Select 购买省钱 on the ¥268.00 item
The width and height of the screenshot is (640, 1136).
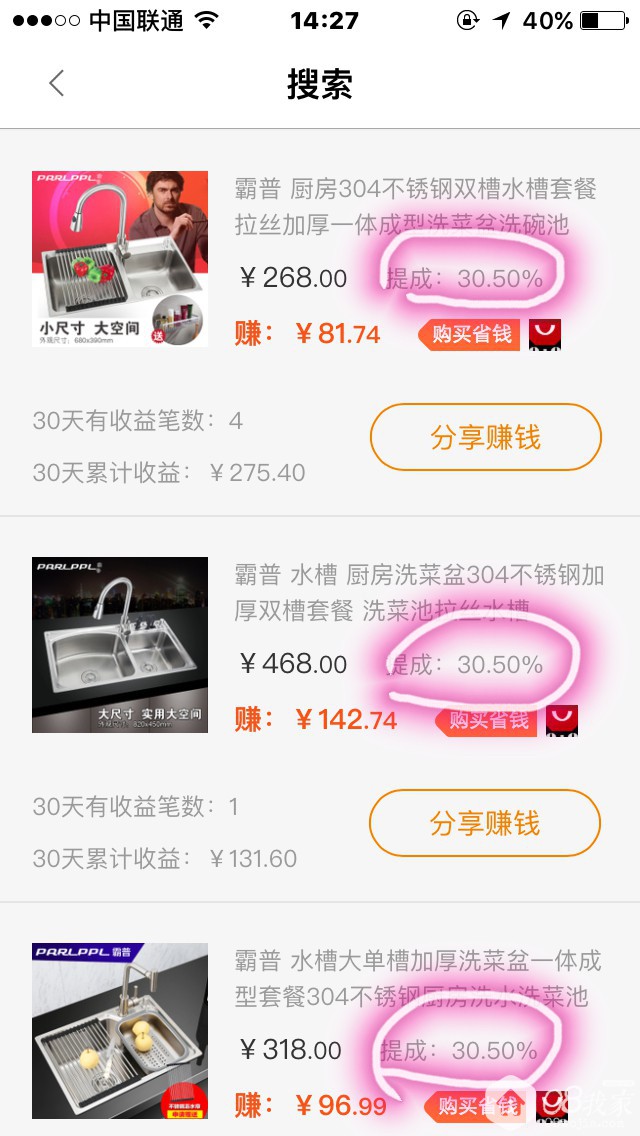point(471,334)
